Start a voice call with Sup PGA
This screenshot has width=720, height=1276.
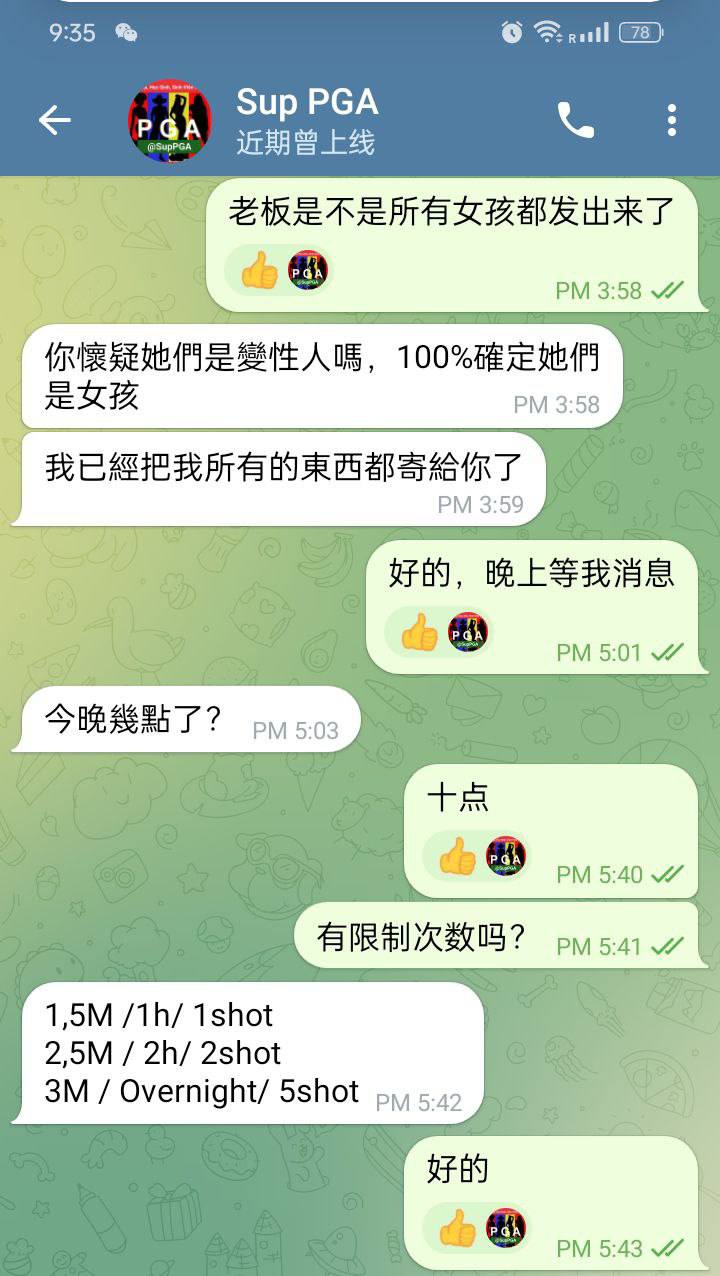tap(575, 121)
